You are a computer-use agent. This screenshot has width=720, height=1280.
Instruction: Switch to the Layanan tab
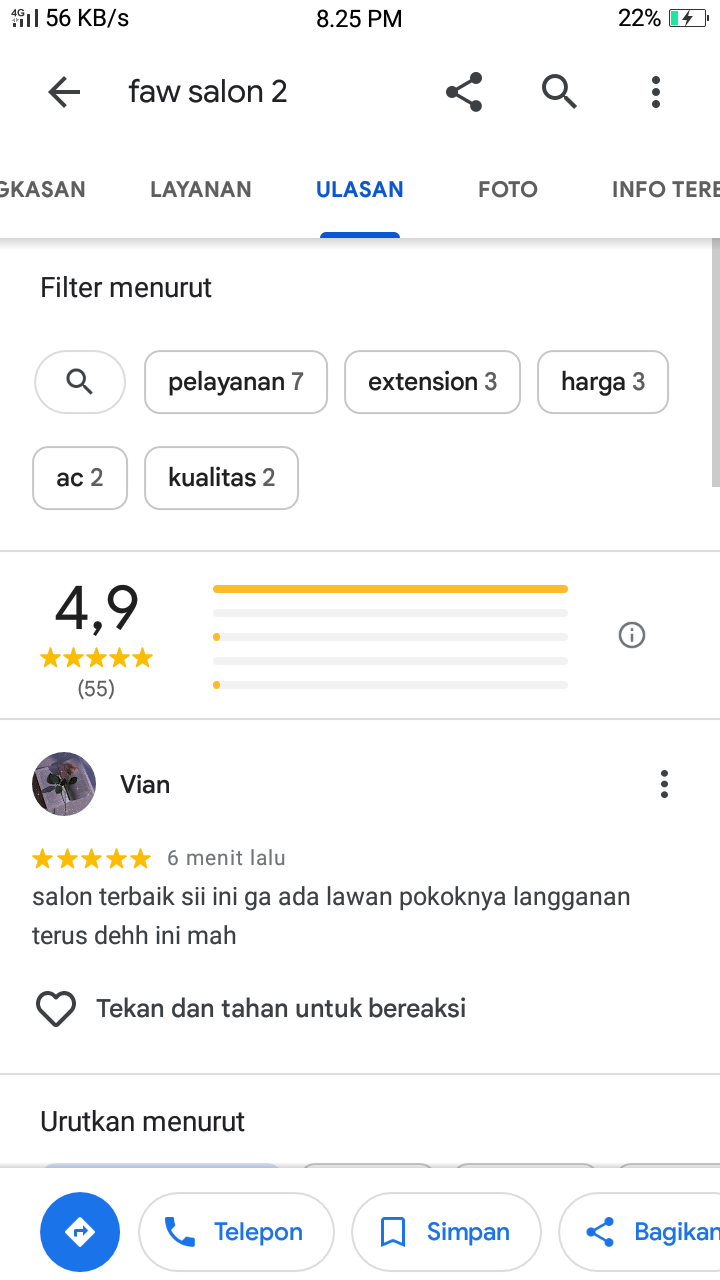pos(201,189)
